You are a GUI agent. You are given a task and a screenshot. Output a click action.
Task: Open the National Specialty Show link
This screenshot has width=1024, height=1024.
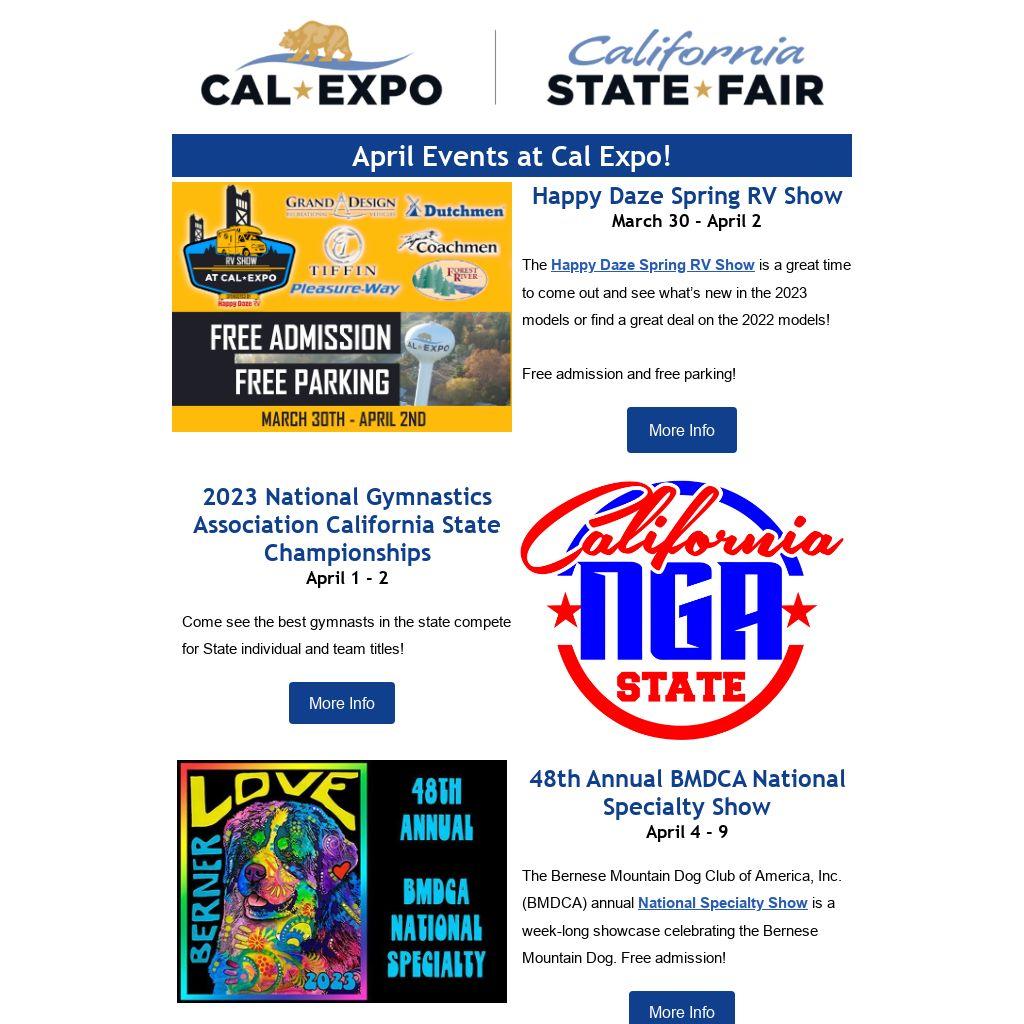pos(722,903)
